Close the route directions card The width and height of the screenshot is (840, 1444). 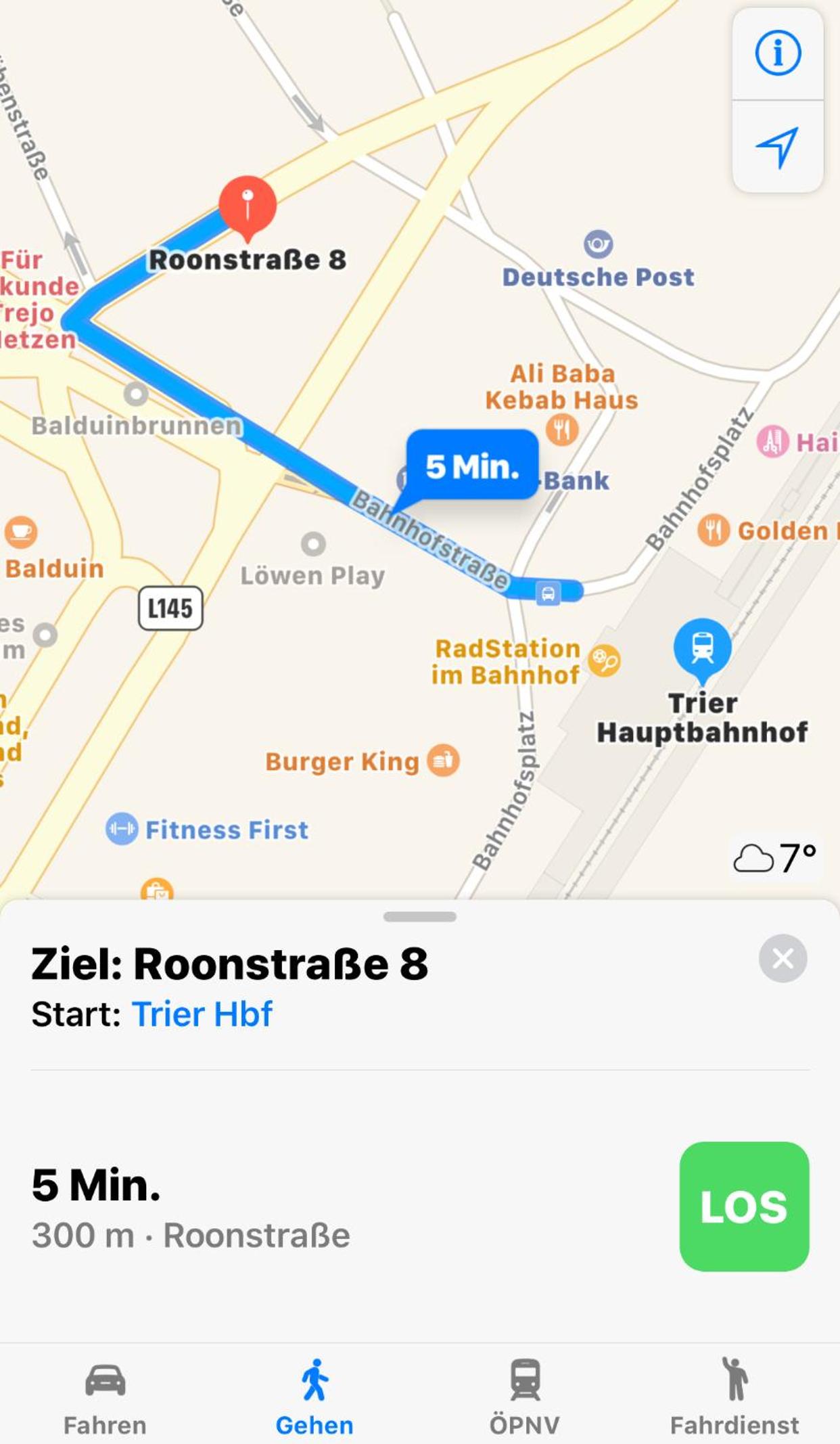point(783,958)
